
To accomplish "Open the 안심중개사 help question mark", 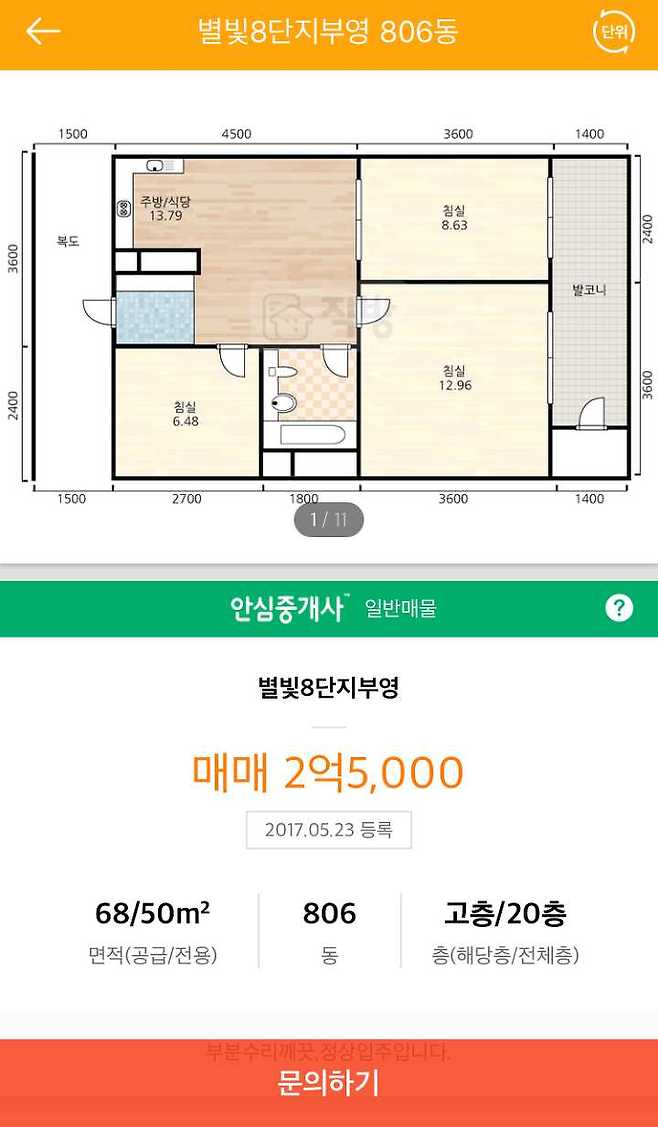I will [x=619, y=607].
